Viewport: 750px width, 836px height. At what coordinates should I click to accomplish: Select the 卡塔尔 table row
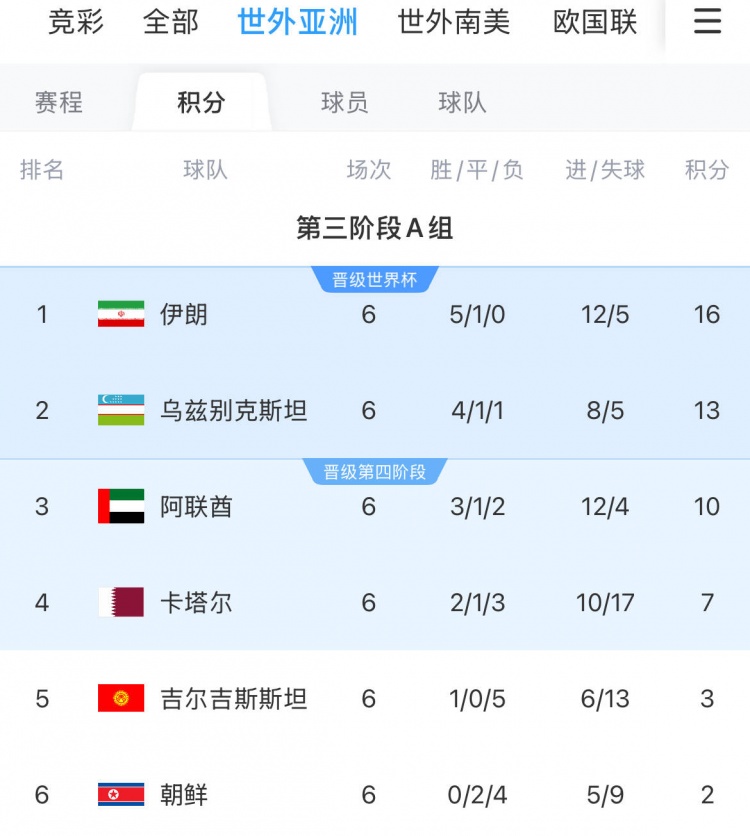click(x=375, y=603)
